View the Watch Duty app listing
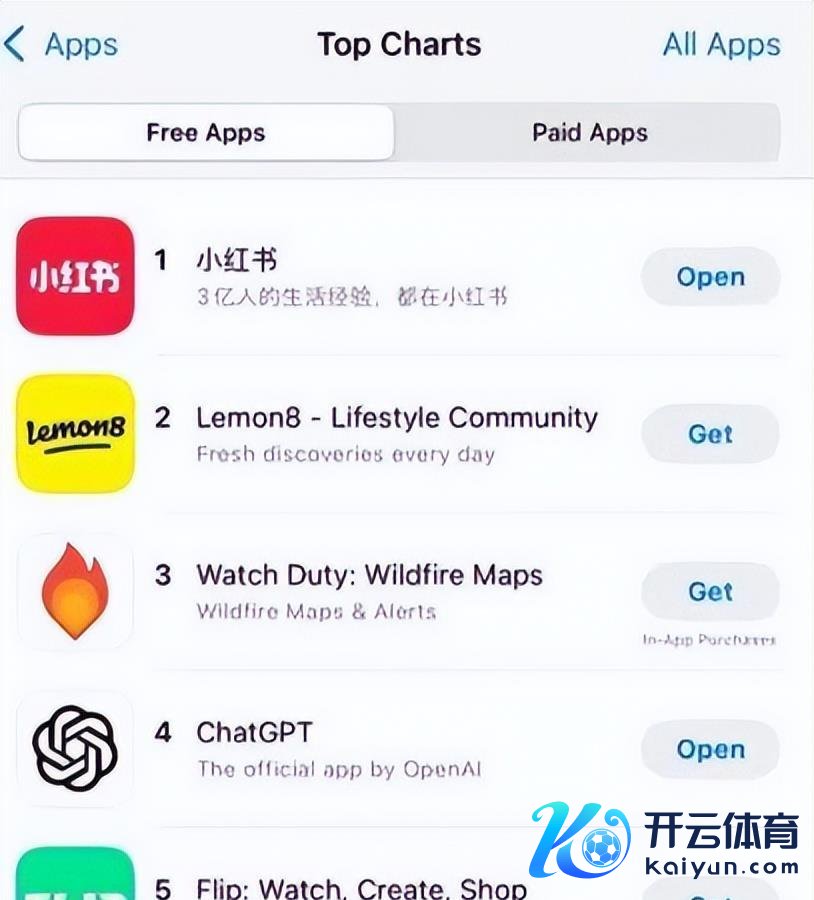 [369, 590]
